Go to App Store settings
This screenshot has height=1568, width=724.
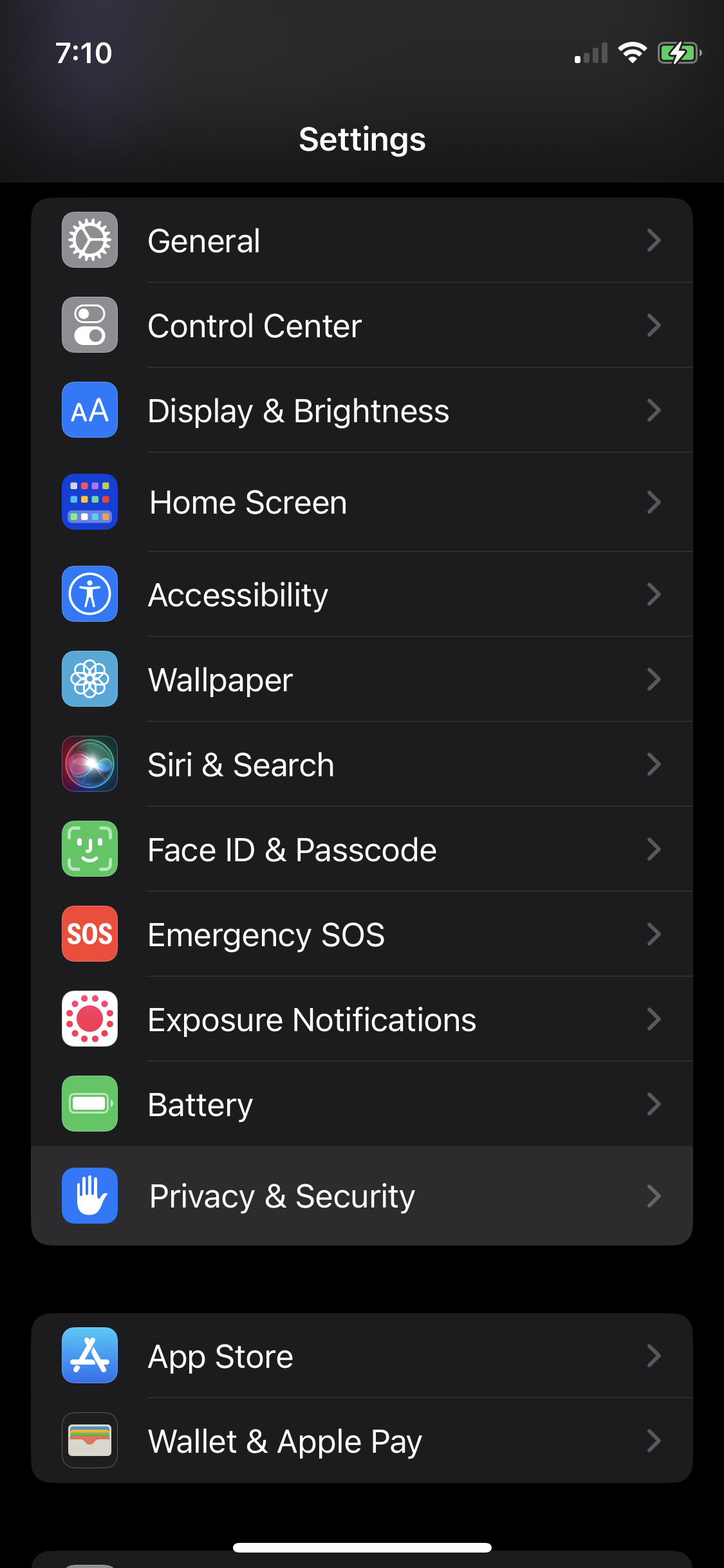[362, 1356]
